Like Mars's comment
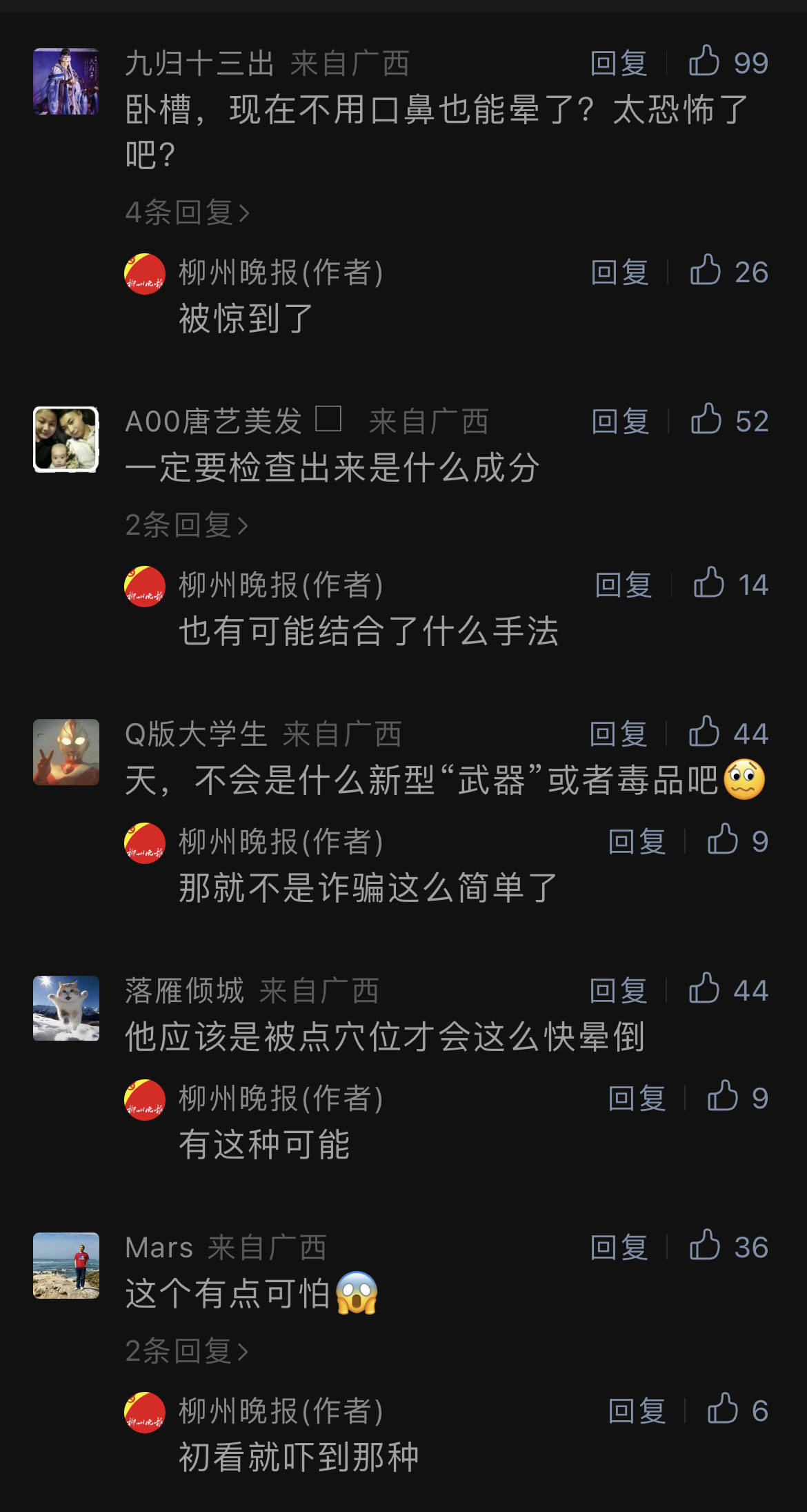 pos(729,1246)
